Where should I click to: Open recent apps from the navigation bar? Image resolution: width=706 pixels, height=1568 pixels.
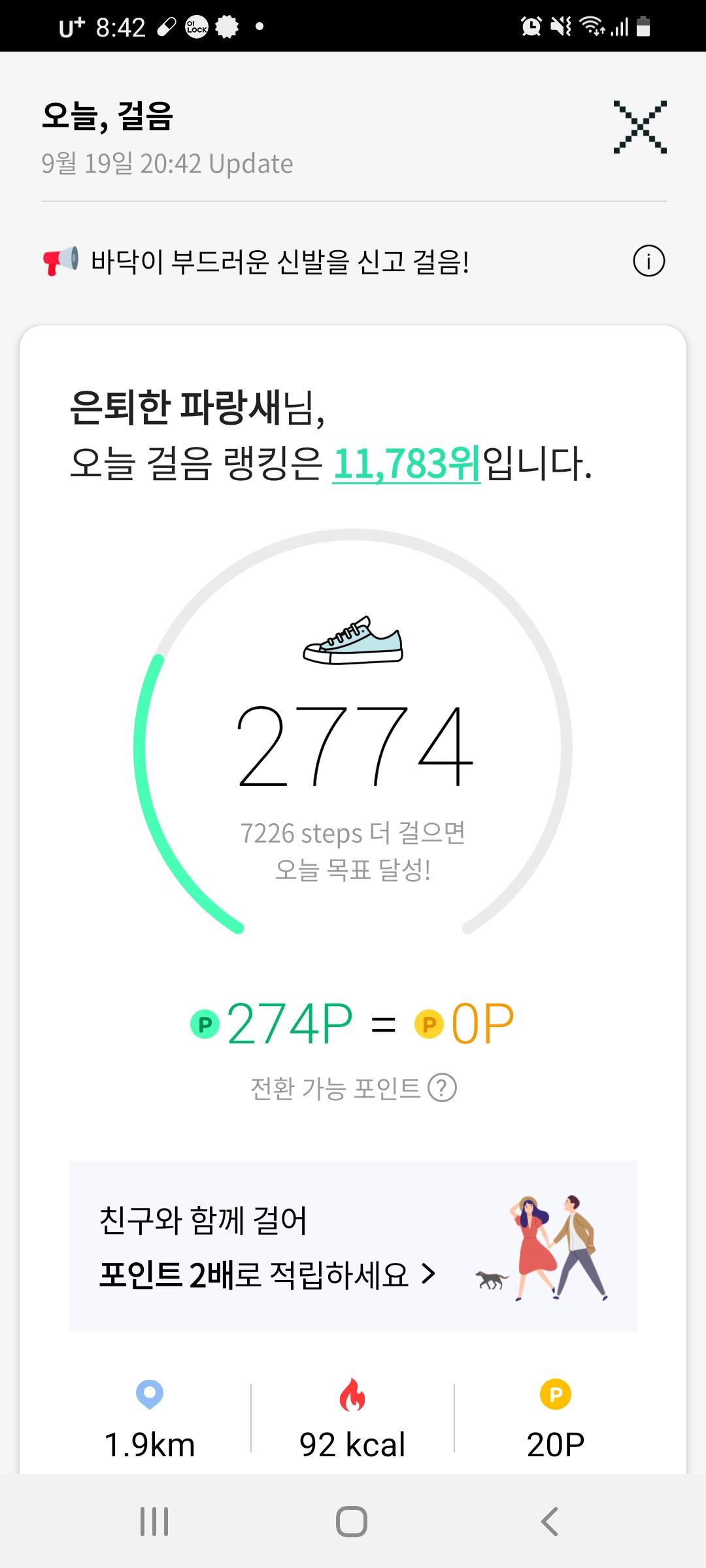click(155, 1521)
